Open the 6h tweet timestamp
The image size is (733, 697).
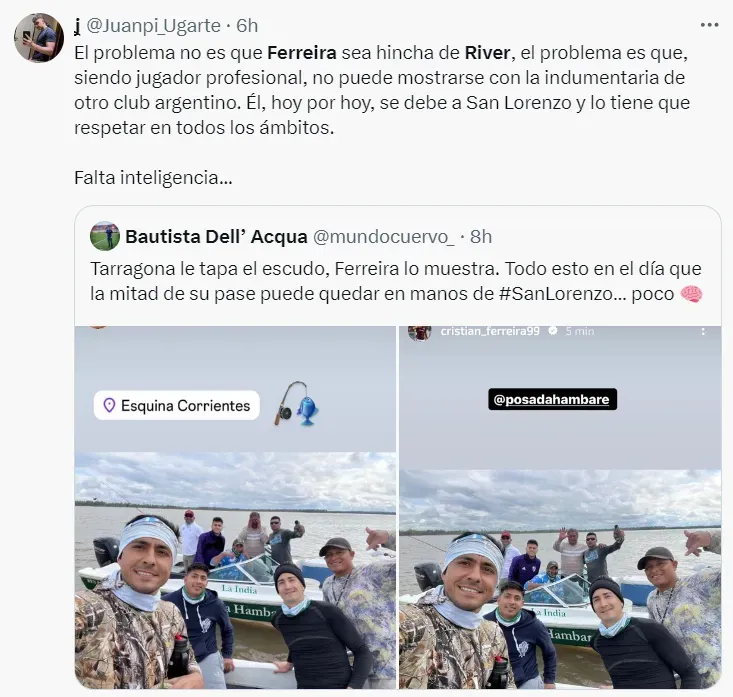click(x=247, y=25)
